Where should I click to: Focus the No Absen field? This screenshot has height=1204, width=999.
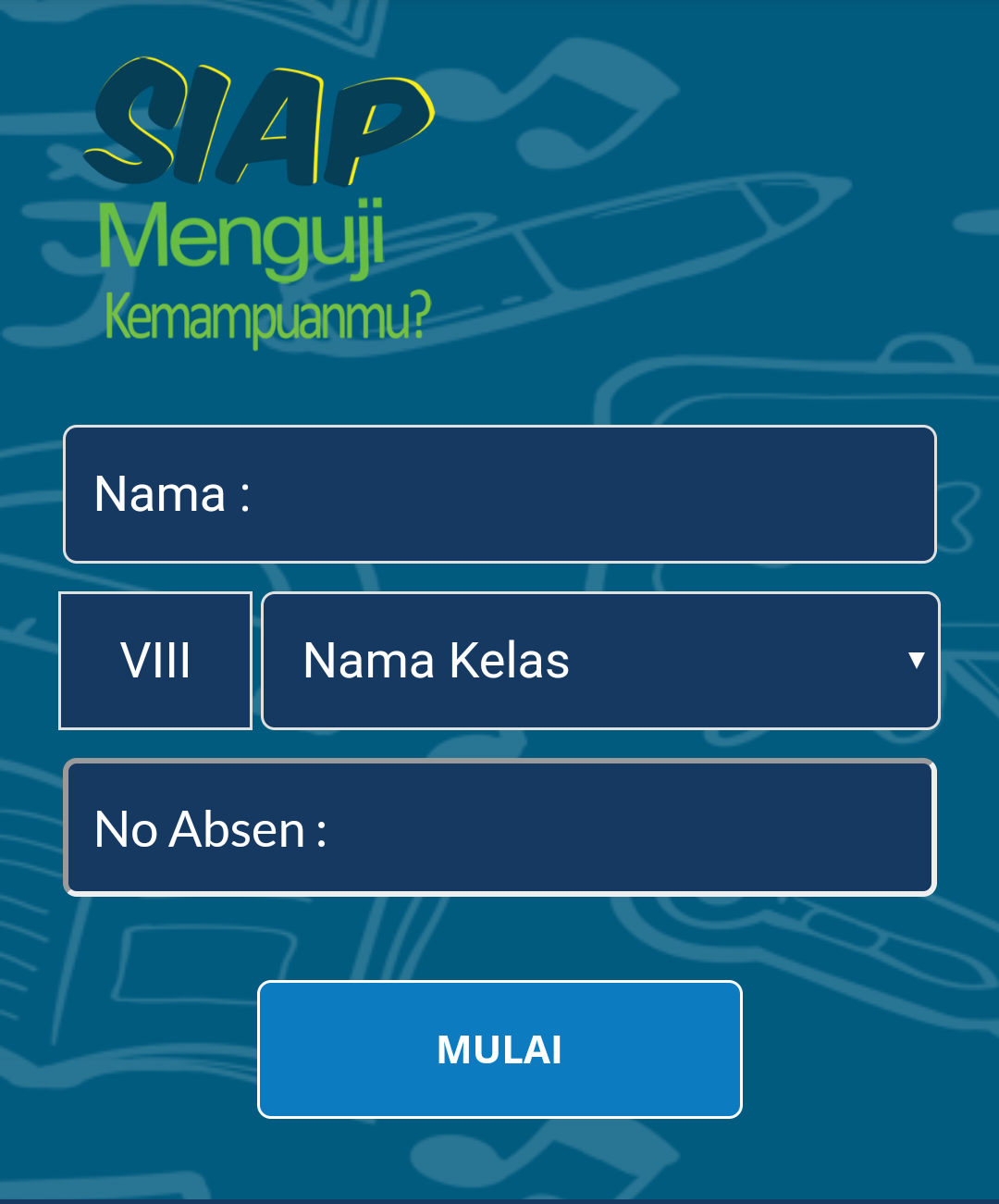pyautogui.click(x=499, y=828)
